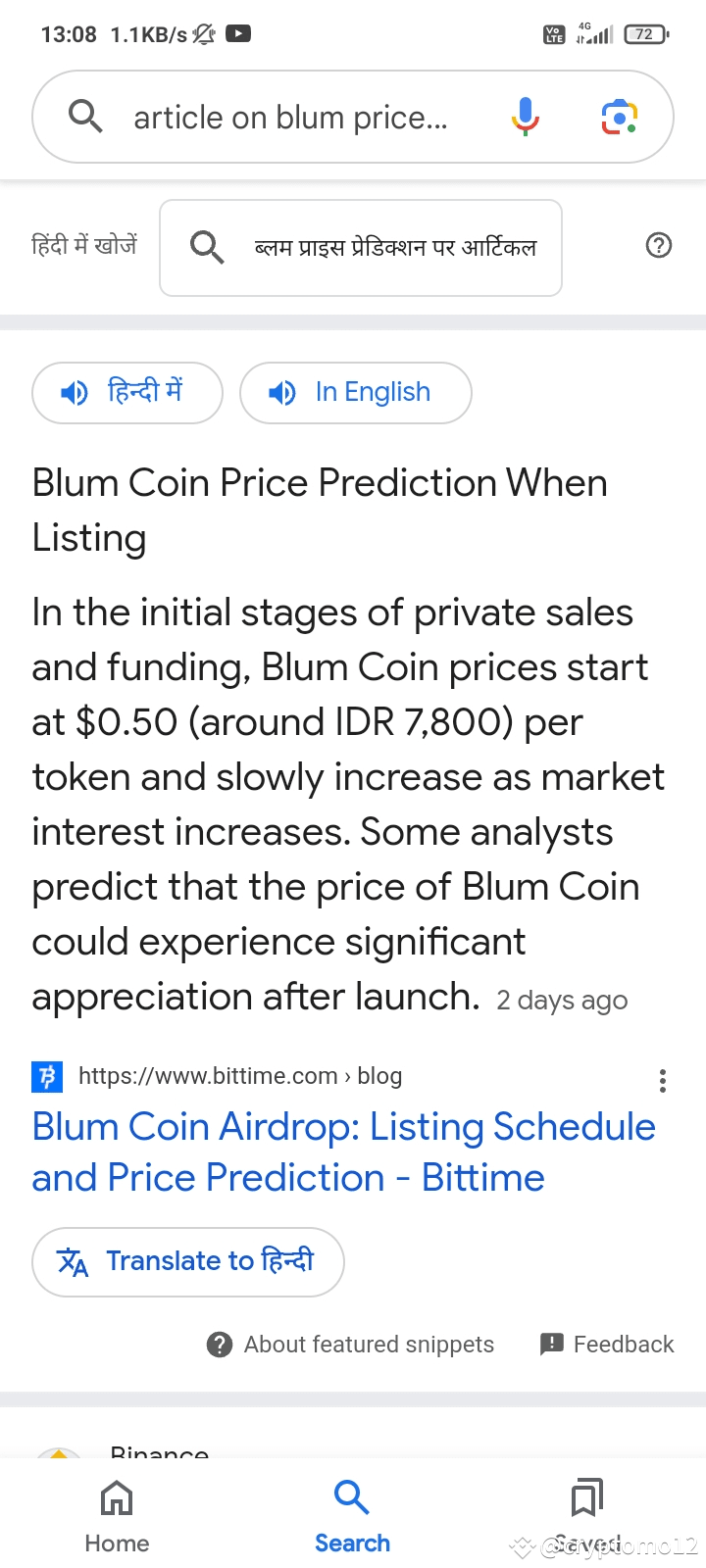Play the snippet audio In English
This screenshot has width=706, height=1568.
coord(355,393)
